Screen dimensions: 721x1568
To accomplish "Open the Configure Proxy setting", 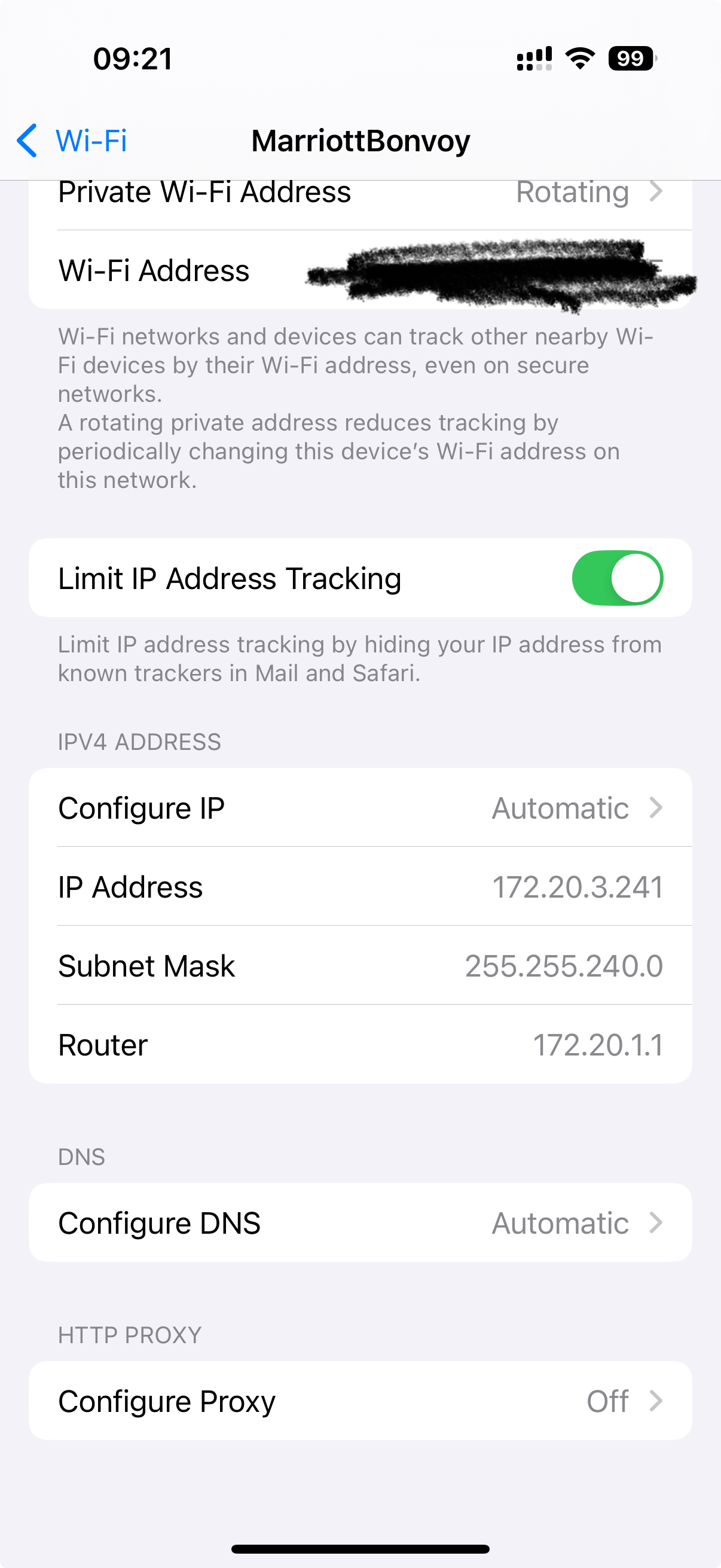I will pyautogui.click(x=360, y=1401).
